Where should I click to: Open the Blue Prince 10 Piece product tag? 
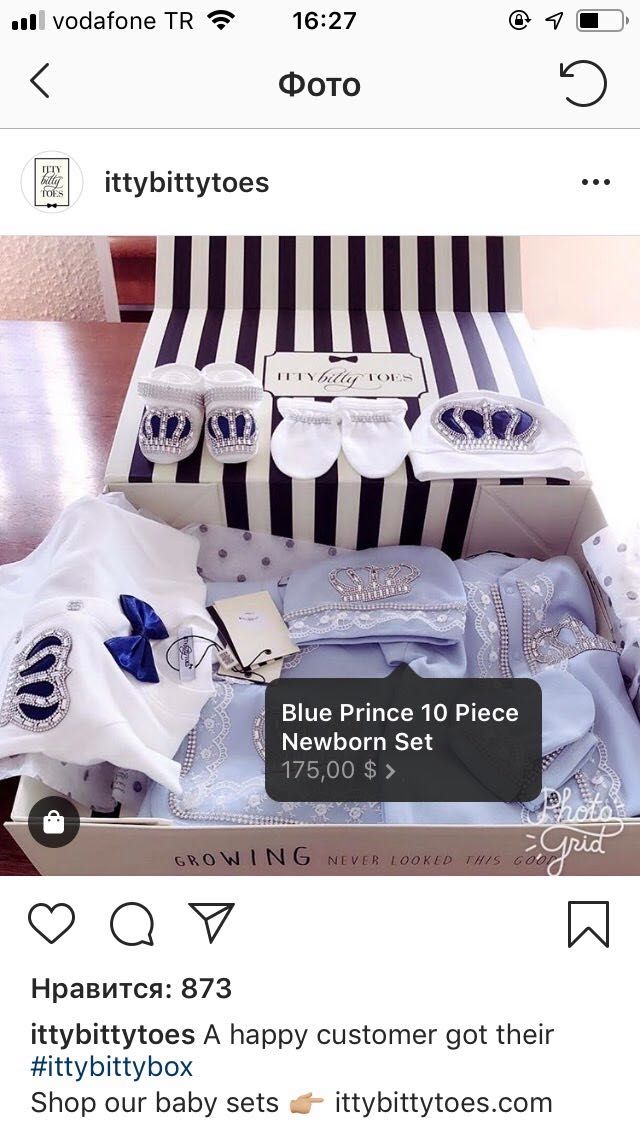[402, 740]
